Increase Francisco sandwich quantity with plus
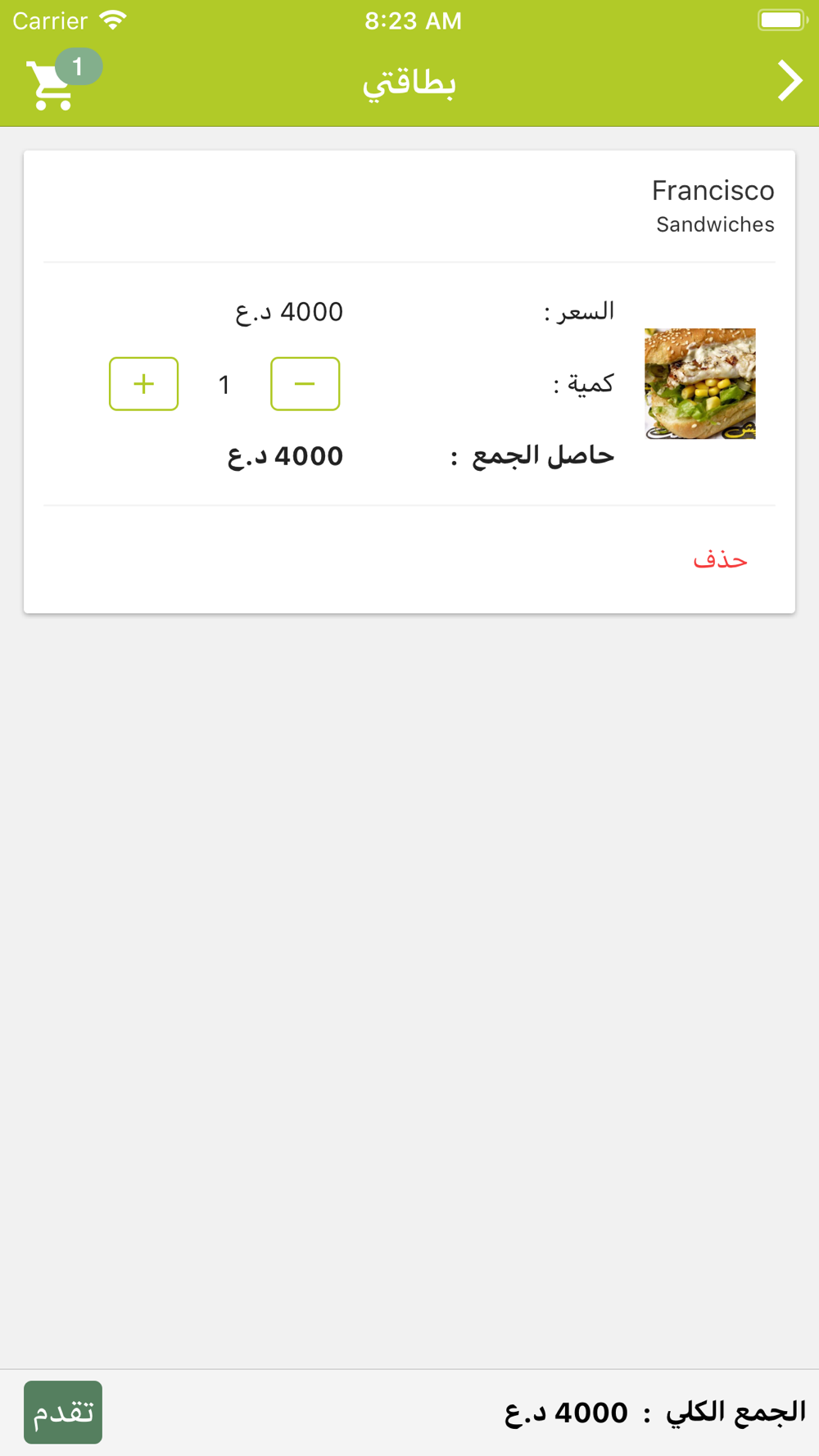Screen dimensions: 819x1456 pyautogui.click(x=144, y=384)
